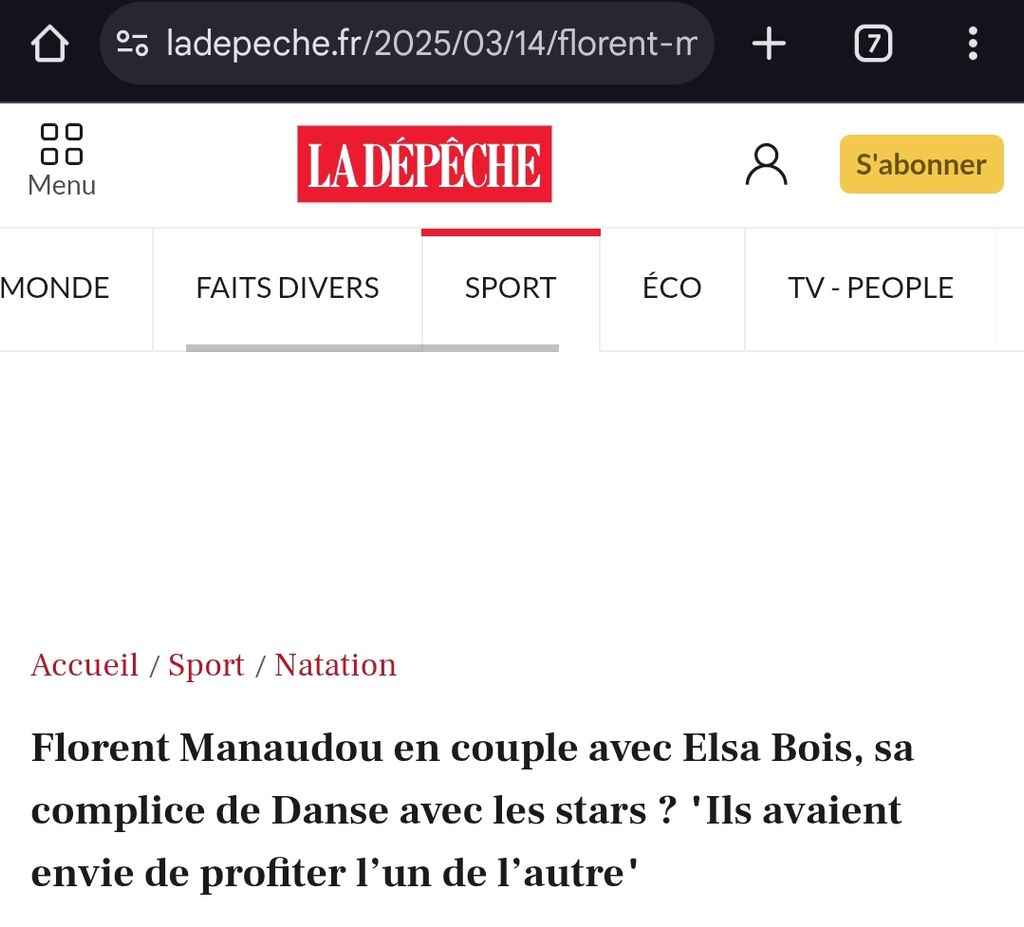Switch to the ÉCO section
This screenshot has height=927, width=1024.
click(x=672, y=288)
